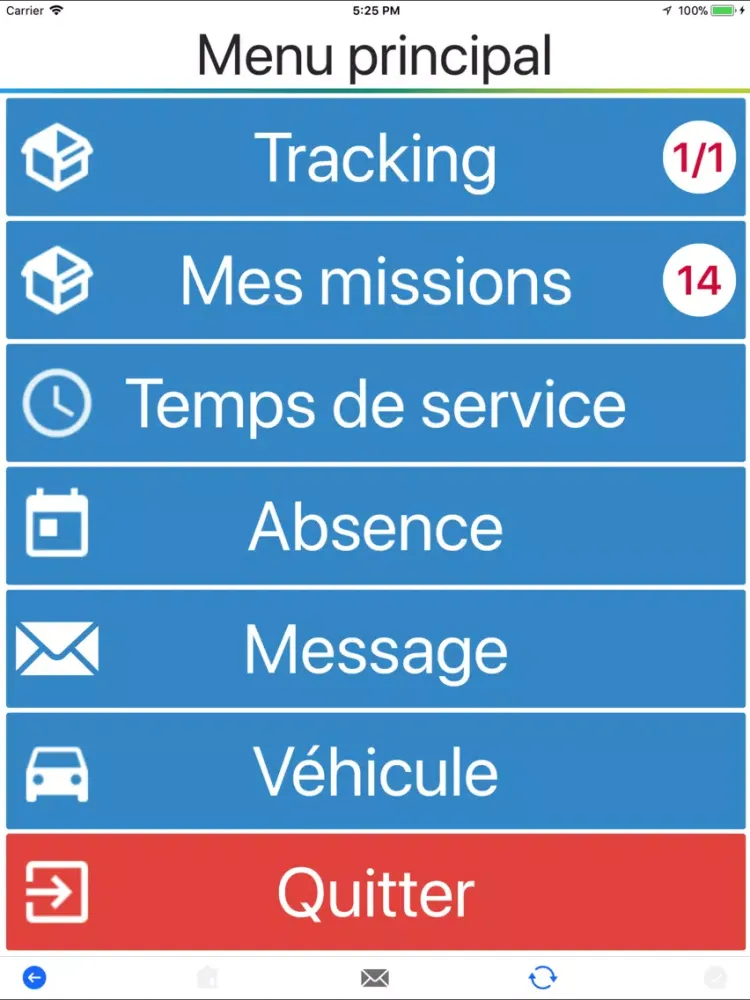Click the car icon beside Véhicule
The image size is (750, 1000).
(x=57, y=770)
